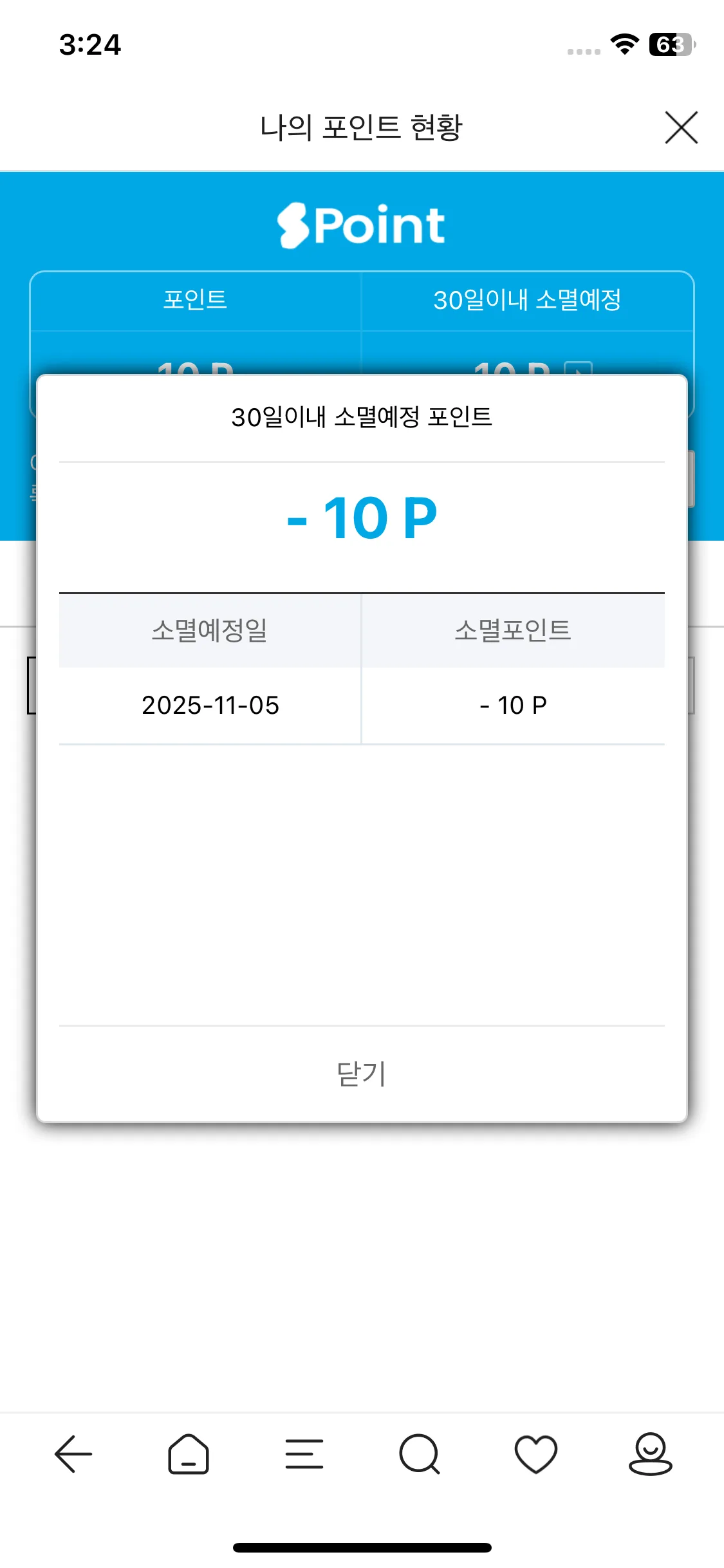Image resolution: width=724 pixels, height=1568 pixels.
Task: Tap 닫기 to dismiss the popup
Action: pos(361,1074)
